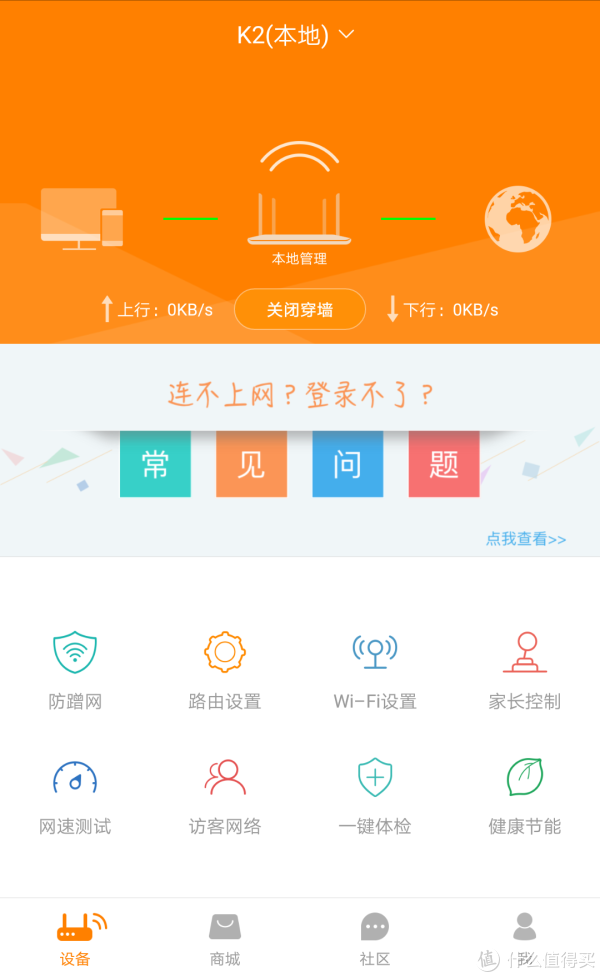
Task: Switch to the 设备 tab
Action: (x=76, y=939)
